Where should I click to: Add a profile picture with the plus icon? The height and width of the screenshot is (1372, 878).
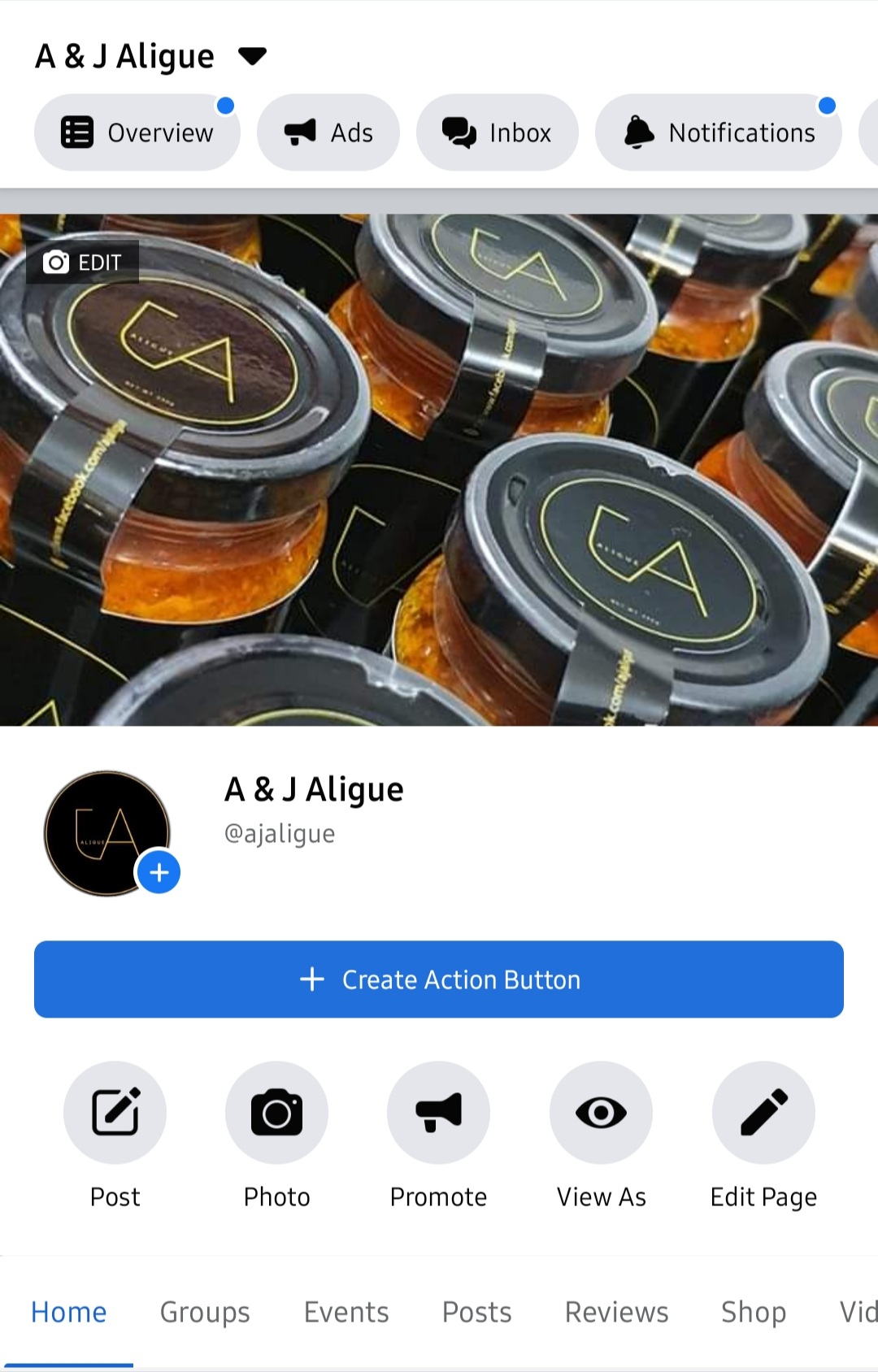[159, 872]
